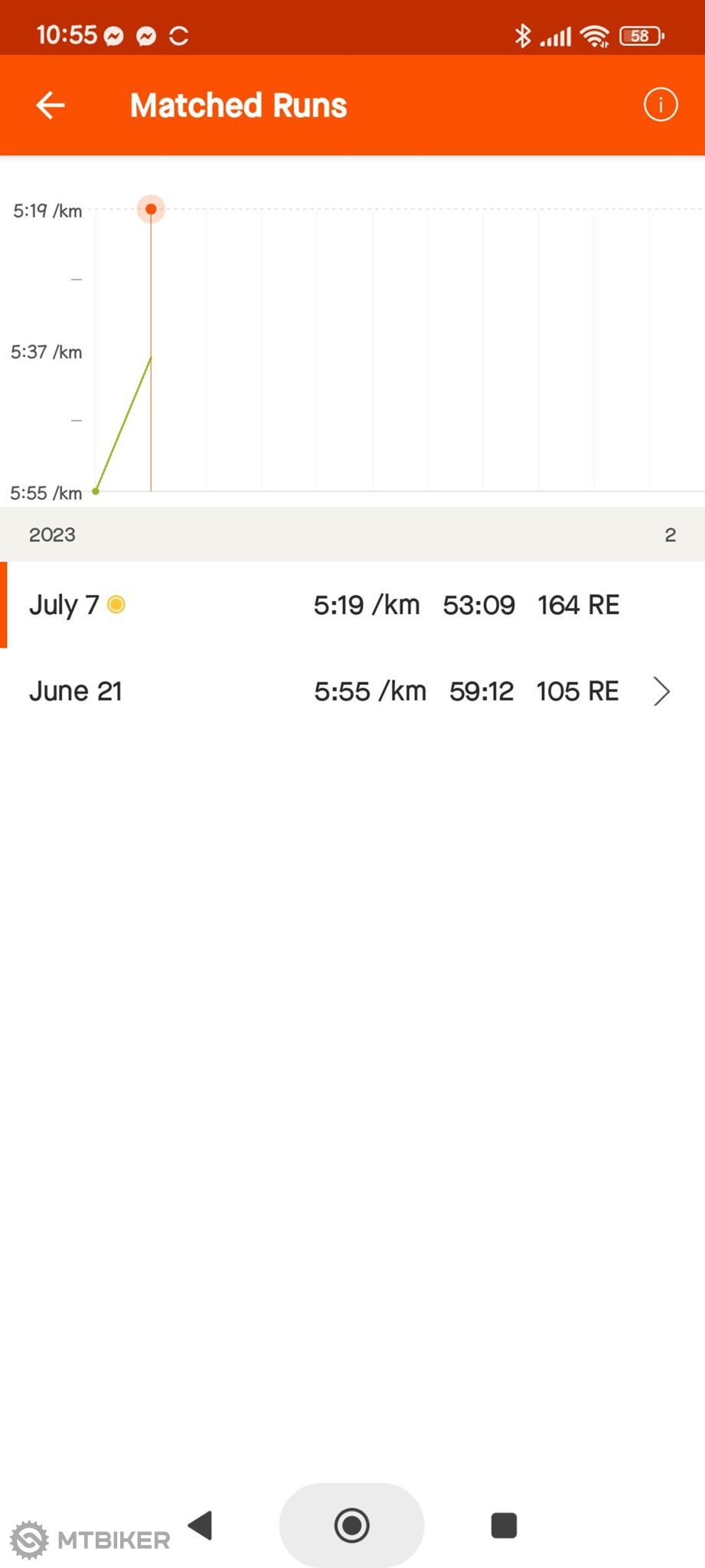Open recent apps with the square button
Image resolution: width=705 pixels, height=1568 pixels.
point(504,1525)
